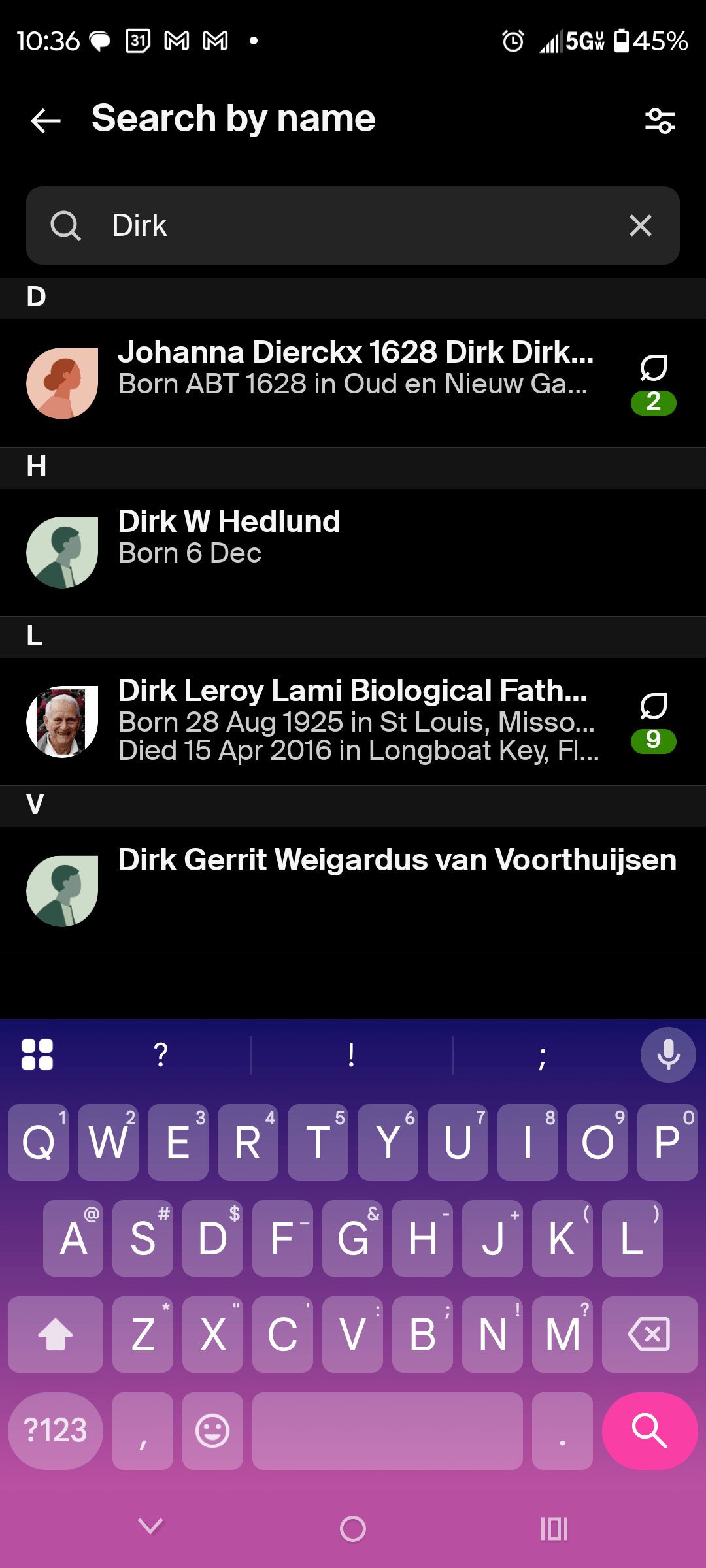706x1568 pixels.
Task: Open the emoji picker key
Action: coord(212,1431)
